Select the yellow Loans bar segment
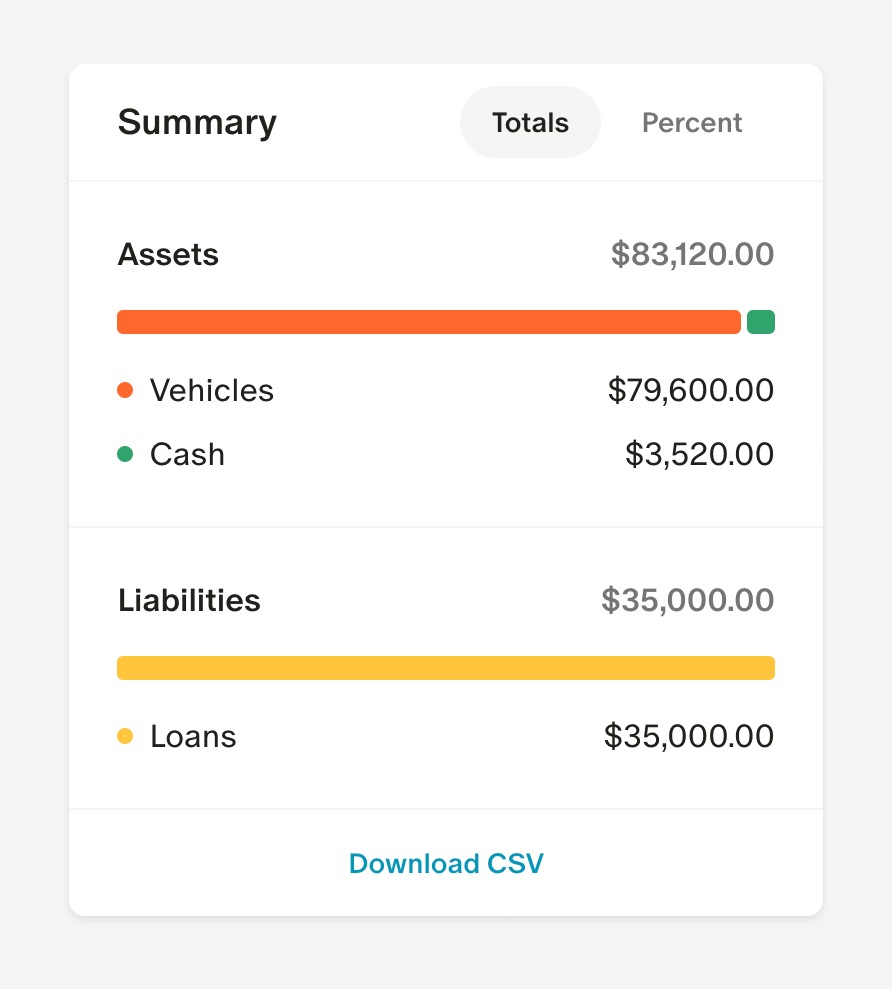This screenshot has height=989, width=892. pos(446,667)
